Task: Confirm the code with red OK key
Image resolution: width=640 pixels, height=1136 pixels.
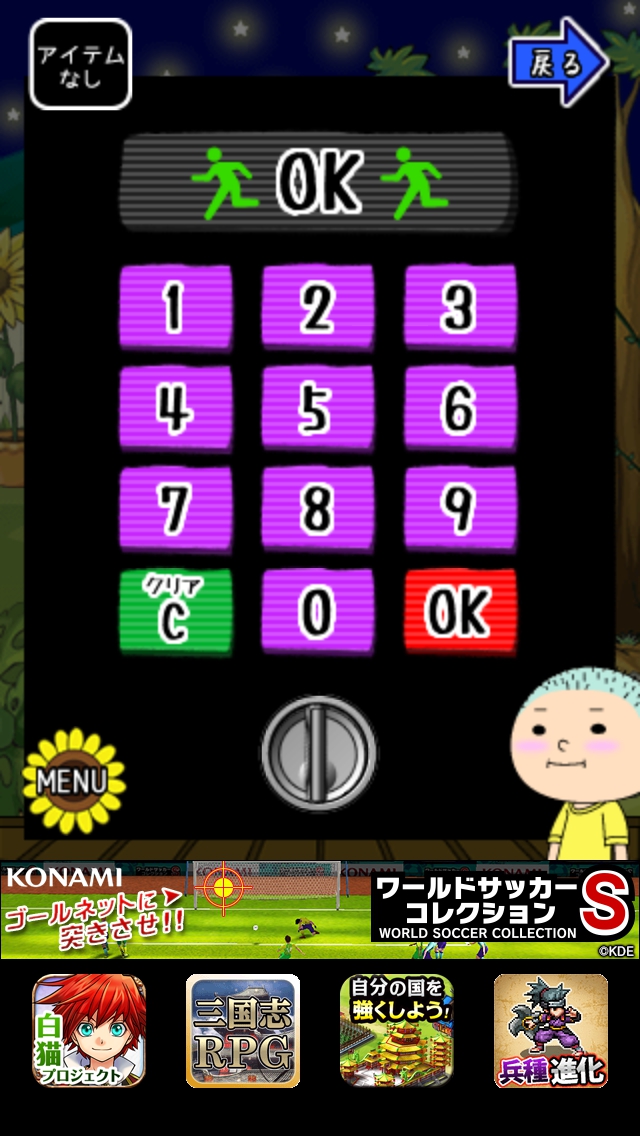Action: [x=460, y=612]
